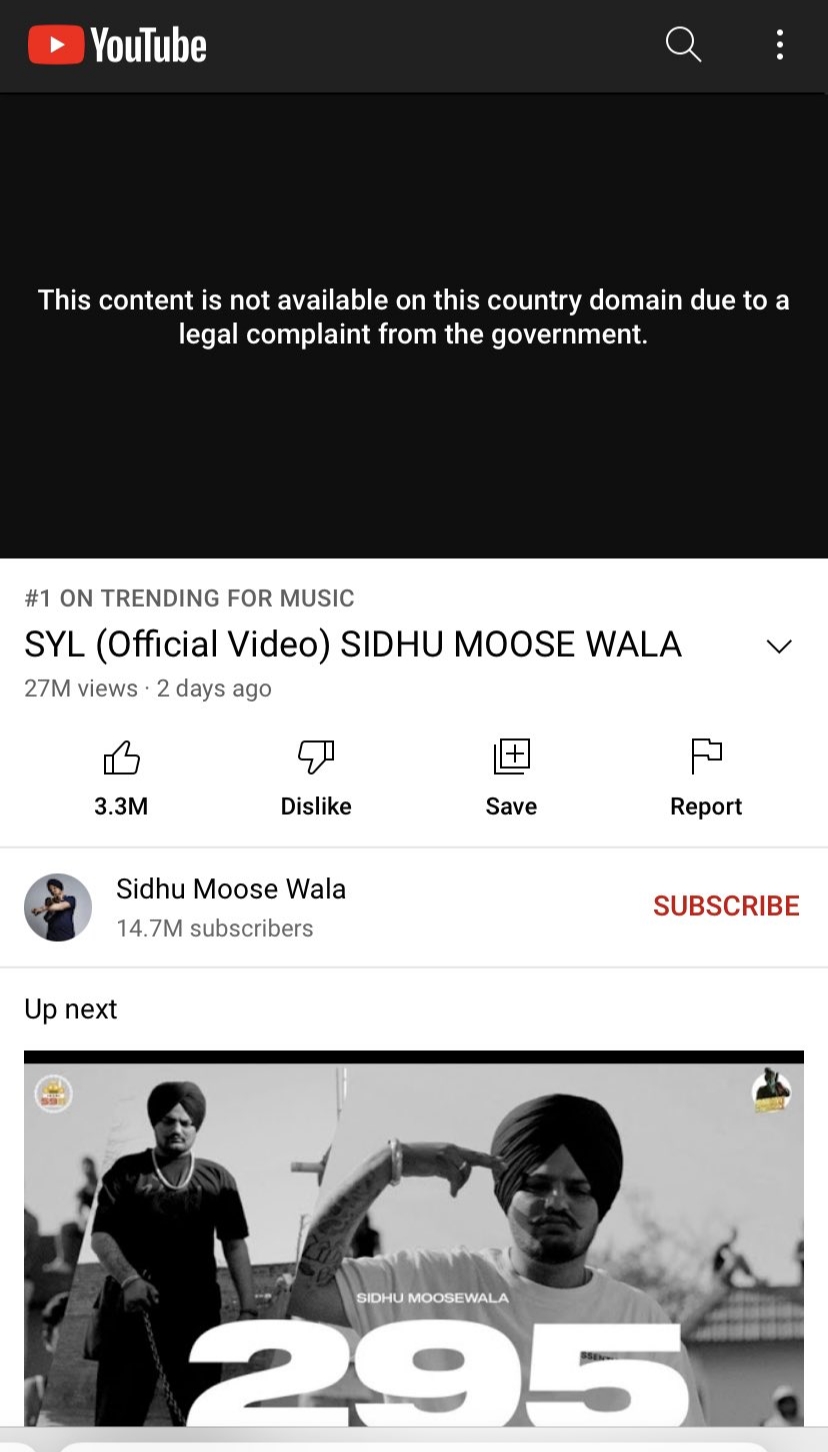
Task: Subscribe to Sidhu Moose Wala
Action: [726, 906]
